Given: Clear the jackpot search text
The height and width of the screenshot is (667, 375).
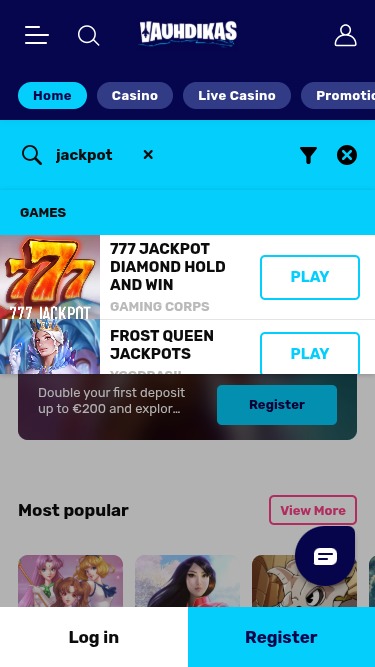Looking at the screenshot, I should (148, 155).
